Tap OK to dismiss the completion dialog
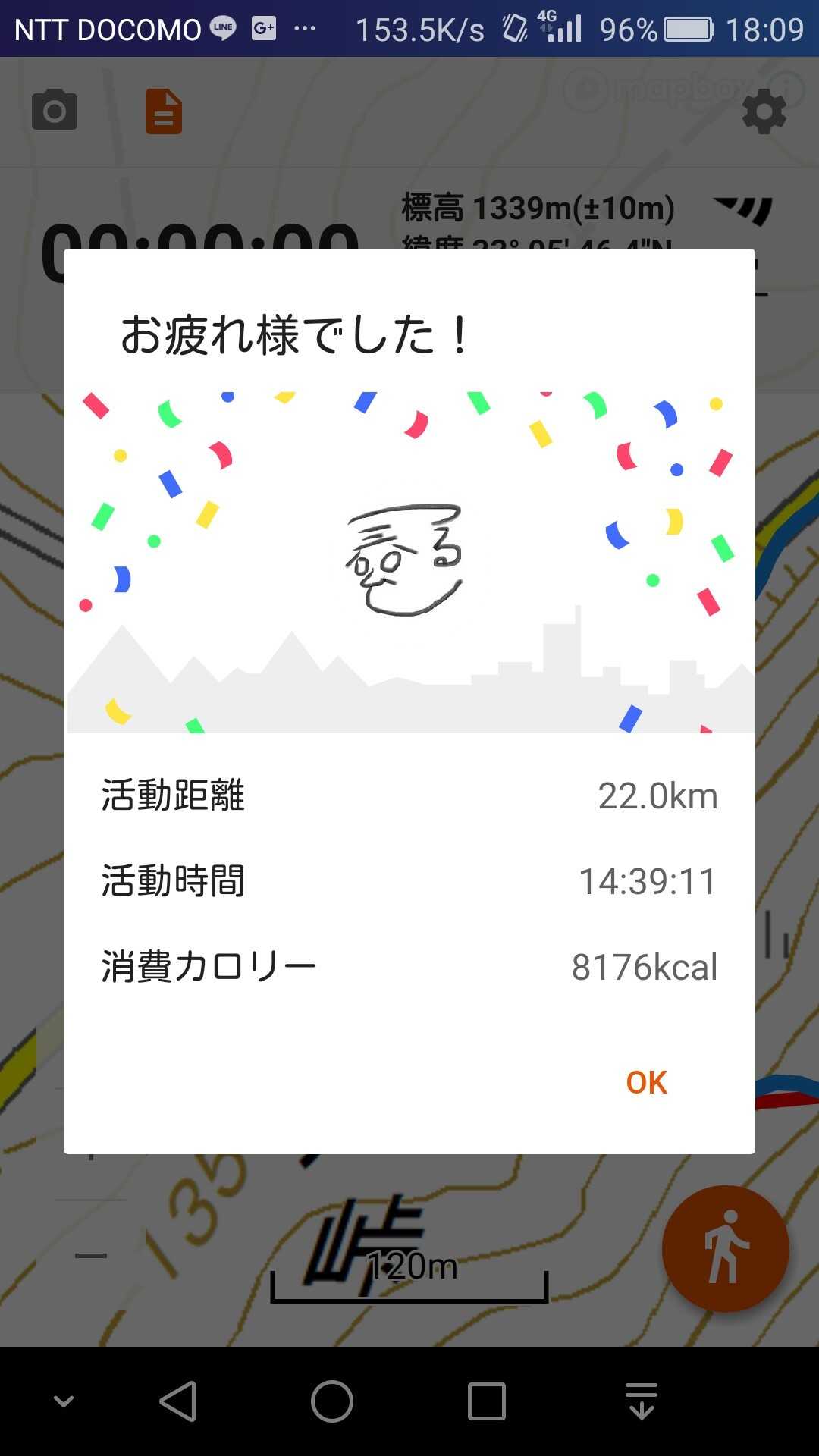The height and width of the screenshot is (1456, 819). tap(646, 1083)
